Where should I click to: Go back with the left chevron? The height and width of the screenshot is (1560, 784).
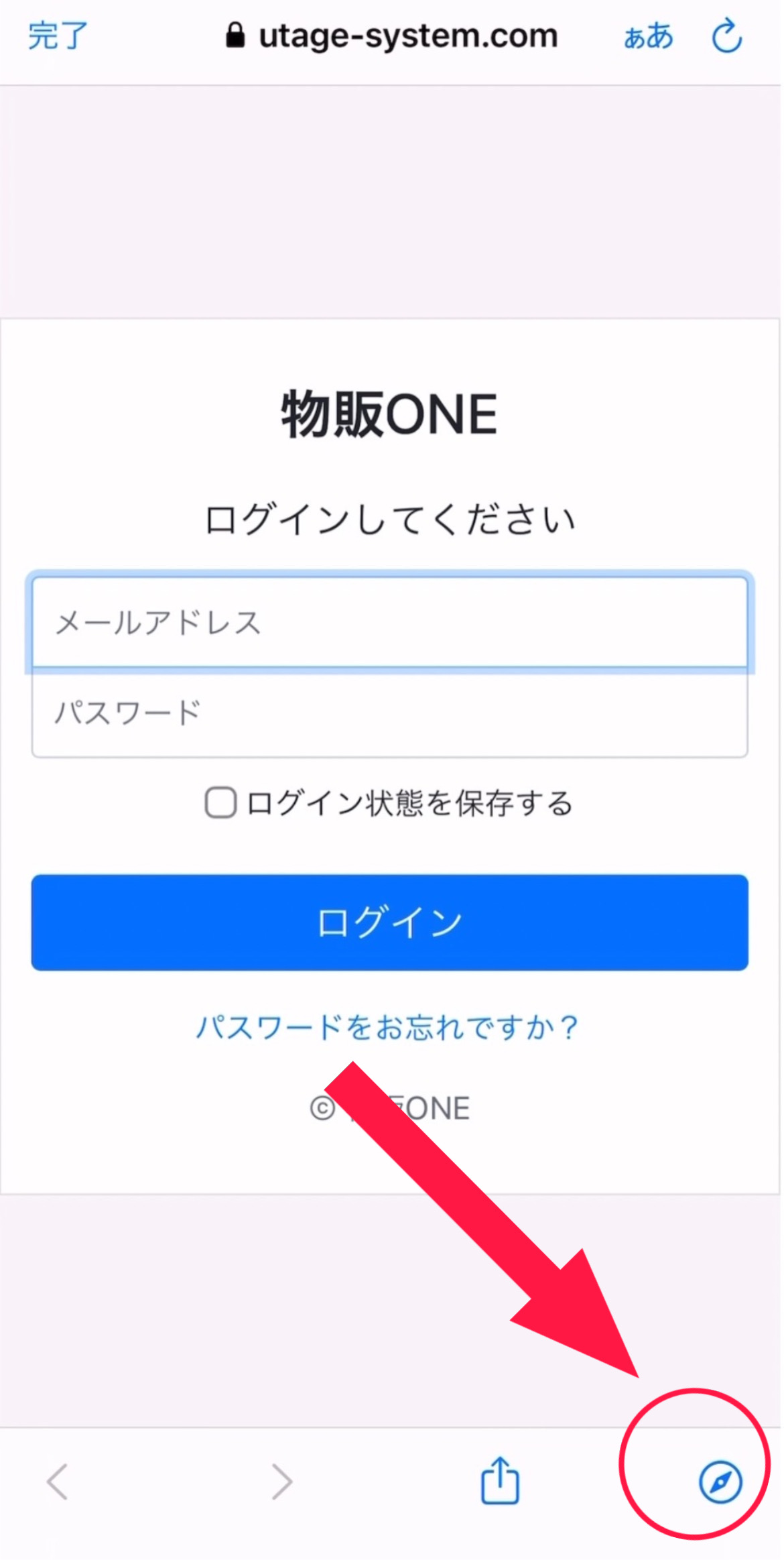pos(58,1482)
